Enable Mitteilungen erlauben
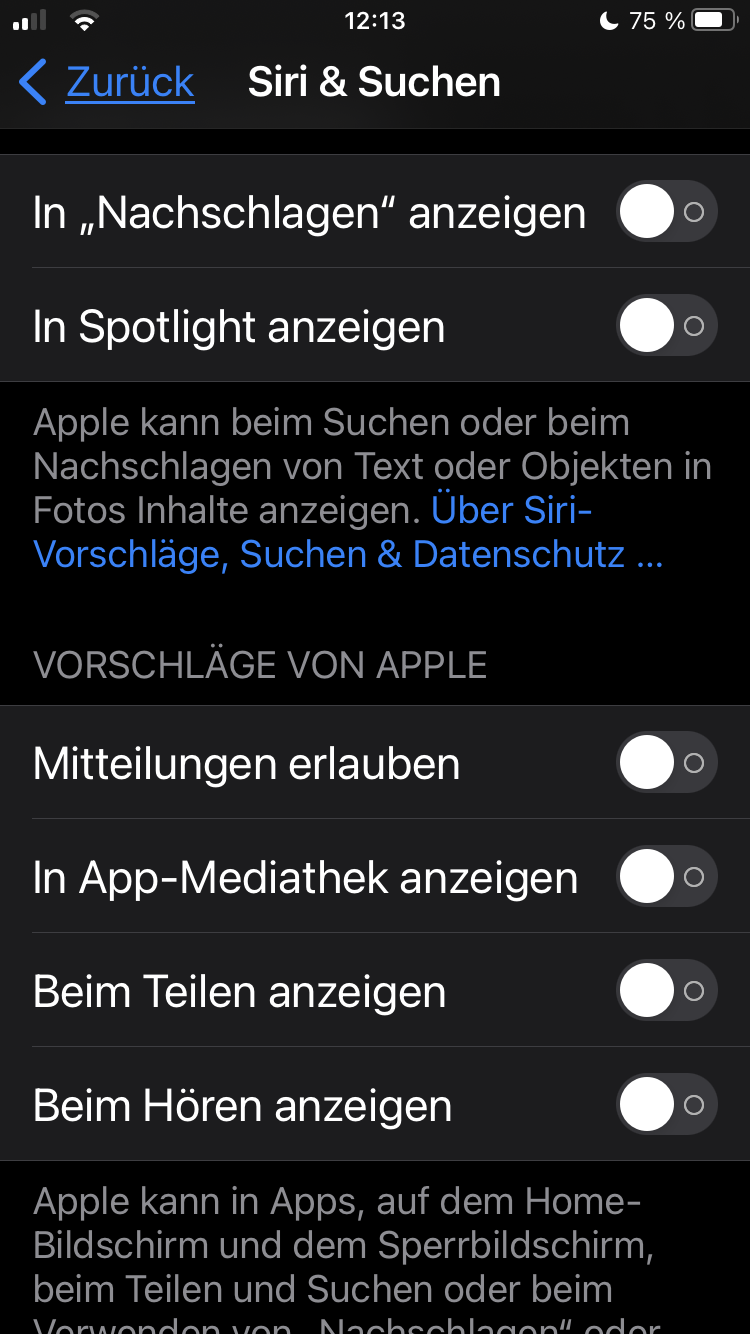This screenshot has height=1334, width=750. click(666, 763)
